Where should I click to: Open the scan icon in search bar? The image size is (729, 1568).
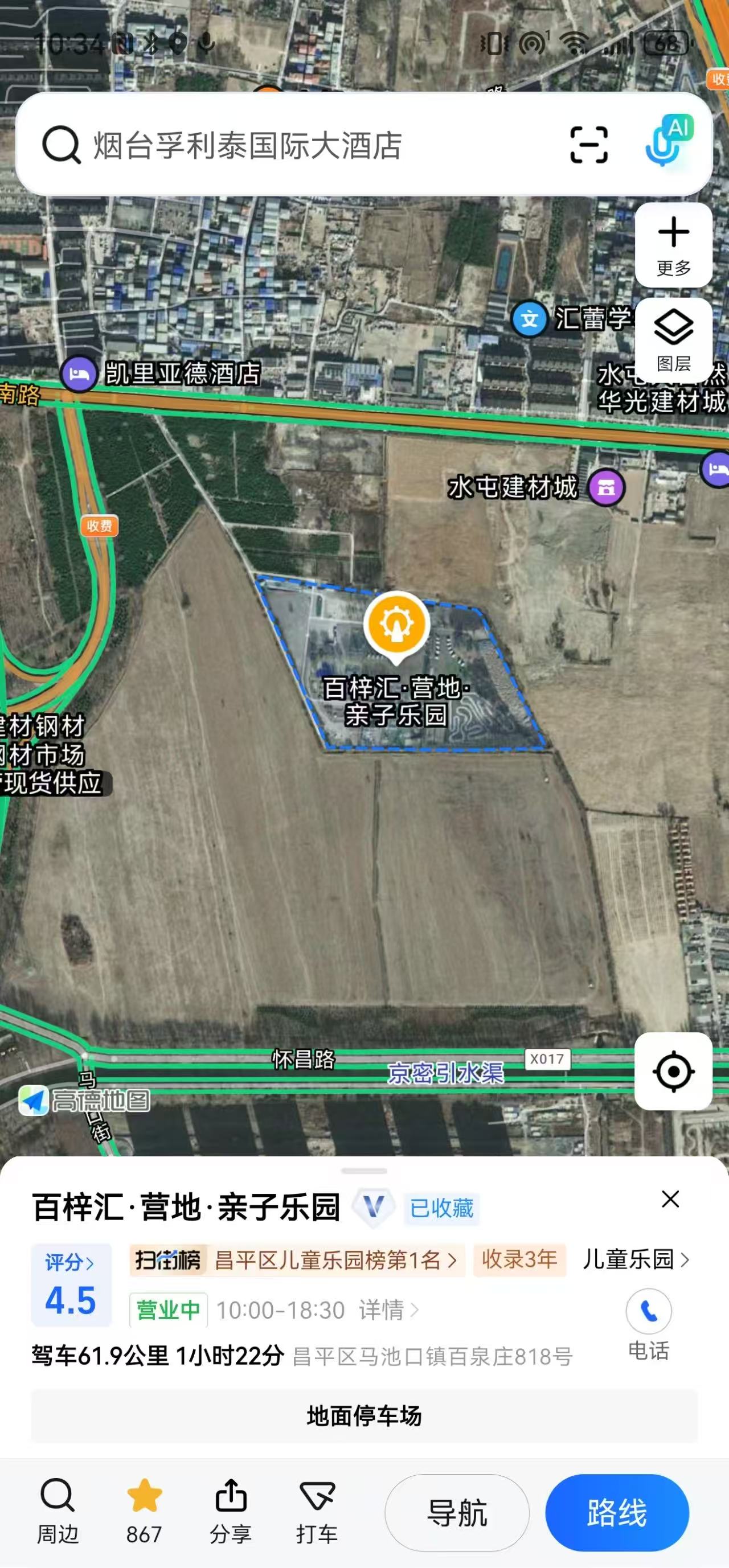click(x=588, y=145)
